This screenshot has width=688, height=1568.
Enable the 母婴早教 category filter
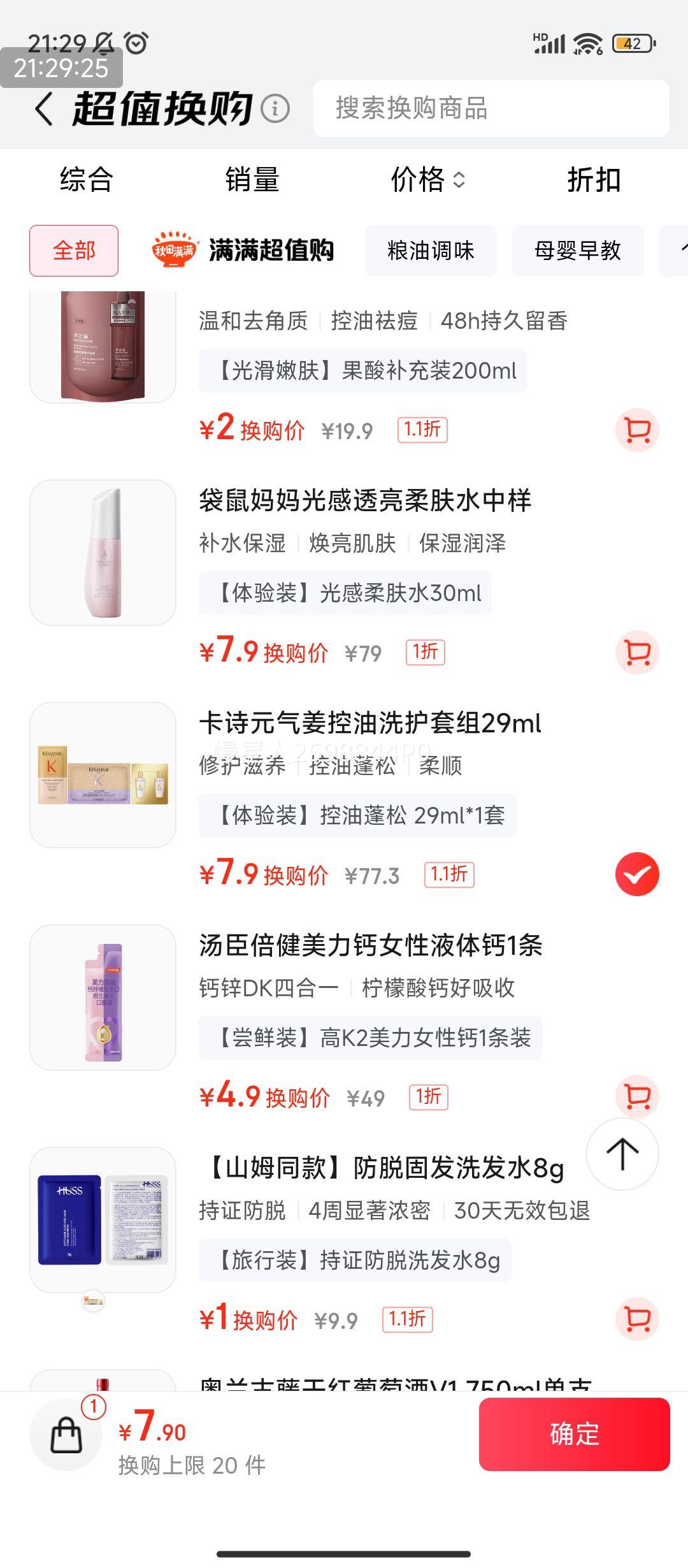[x=577, y=251]
